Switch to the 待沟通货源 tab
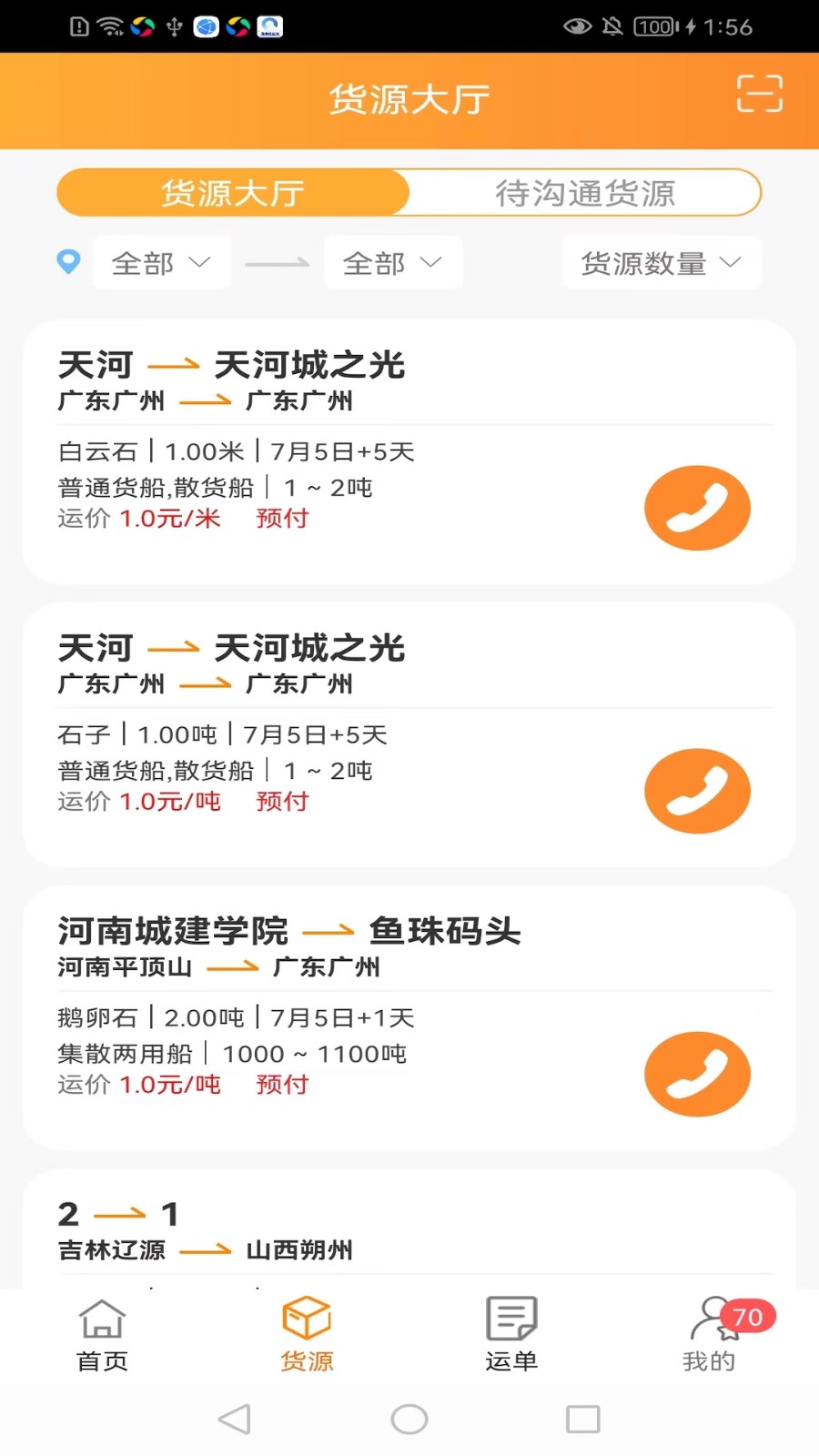The width and height of the screenshot is (819, 1456). 582,192
